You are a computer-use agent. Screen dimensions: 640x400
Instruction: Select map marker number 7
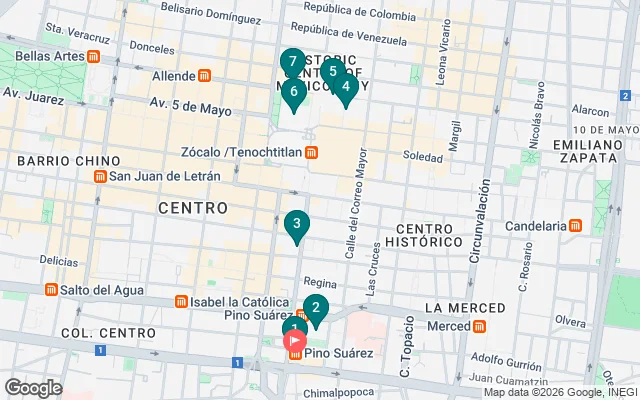(292, 62)
